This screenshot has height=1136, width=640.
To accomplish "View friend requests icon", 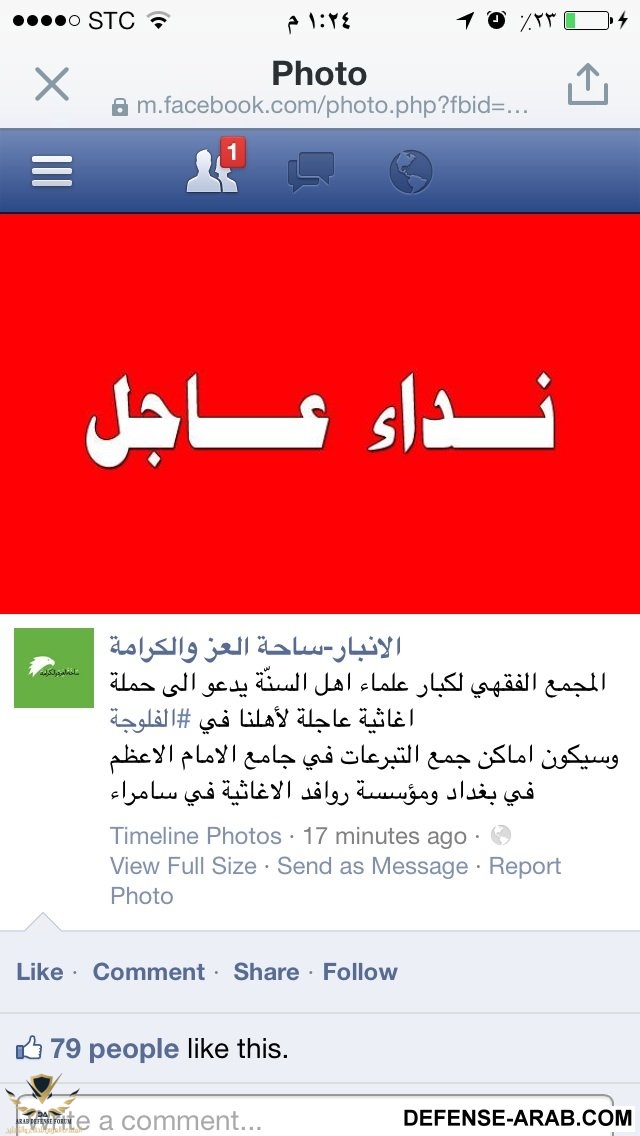I will (213, 171).
